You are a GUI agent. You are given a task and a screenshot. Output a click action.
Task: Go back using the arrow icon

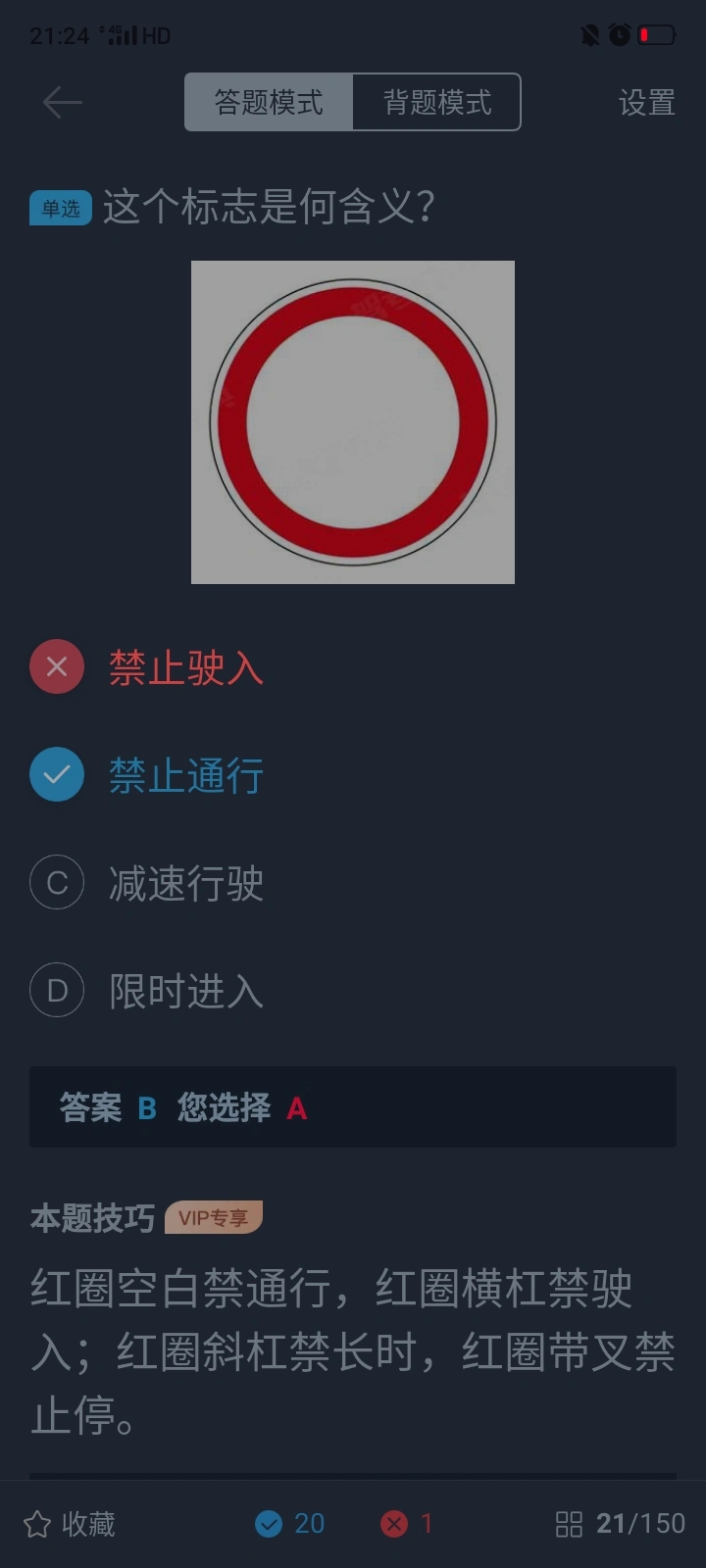coord(62,102)
